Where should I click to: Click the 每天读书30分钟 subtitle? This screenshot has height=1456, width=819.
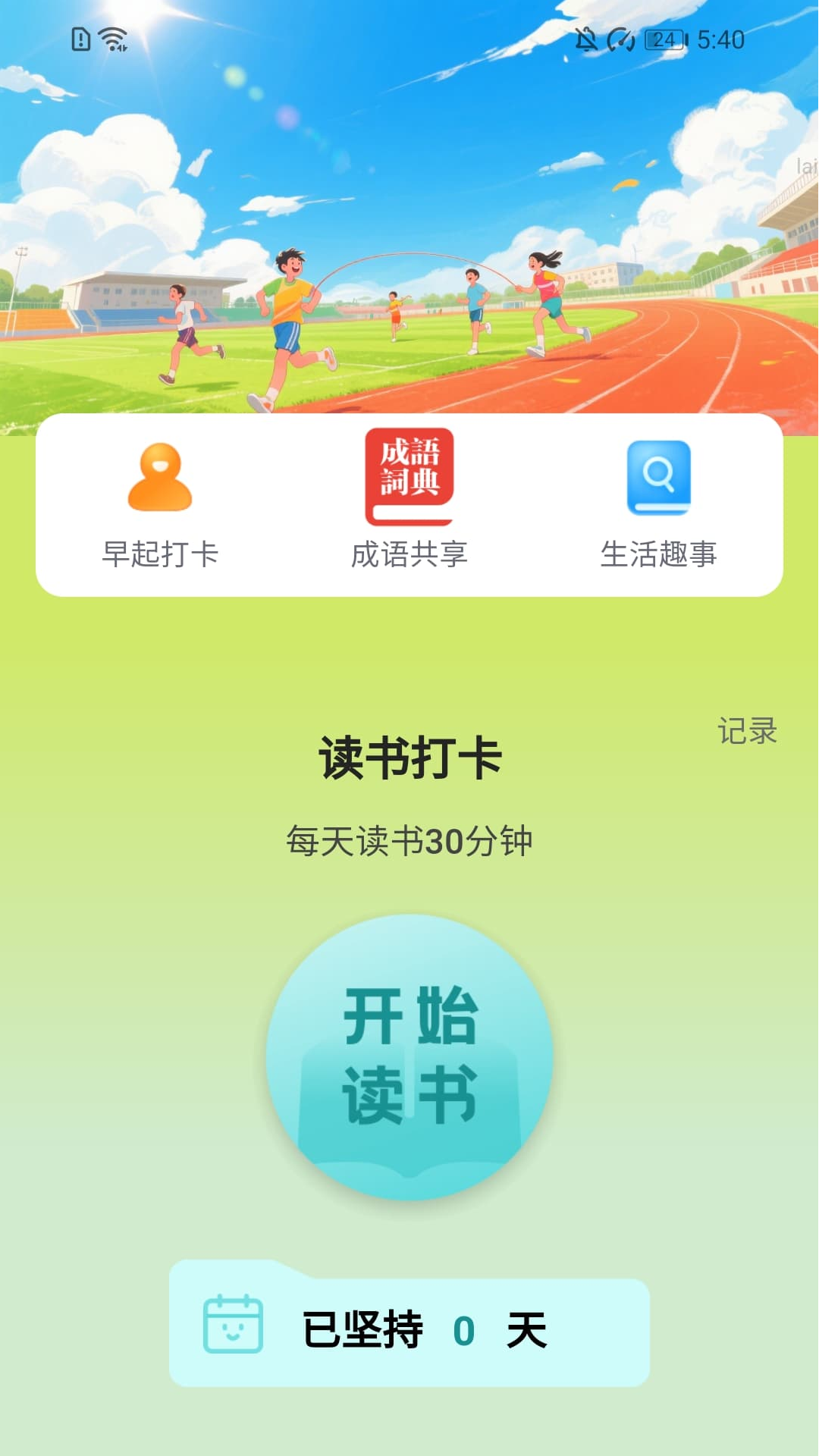409,840
